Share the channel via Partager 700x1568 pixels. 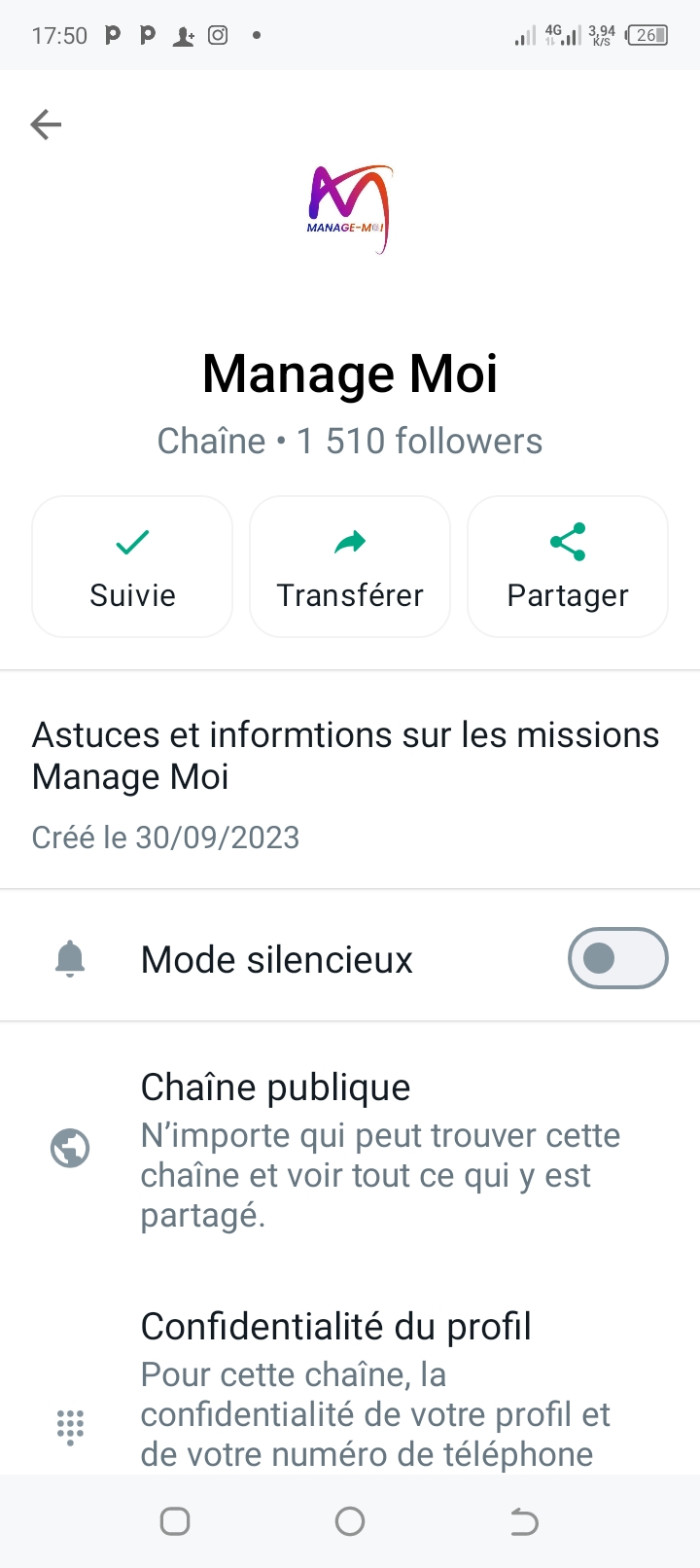tap(568, 567)
